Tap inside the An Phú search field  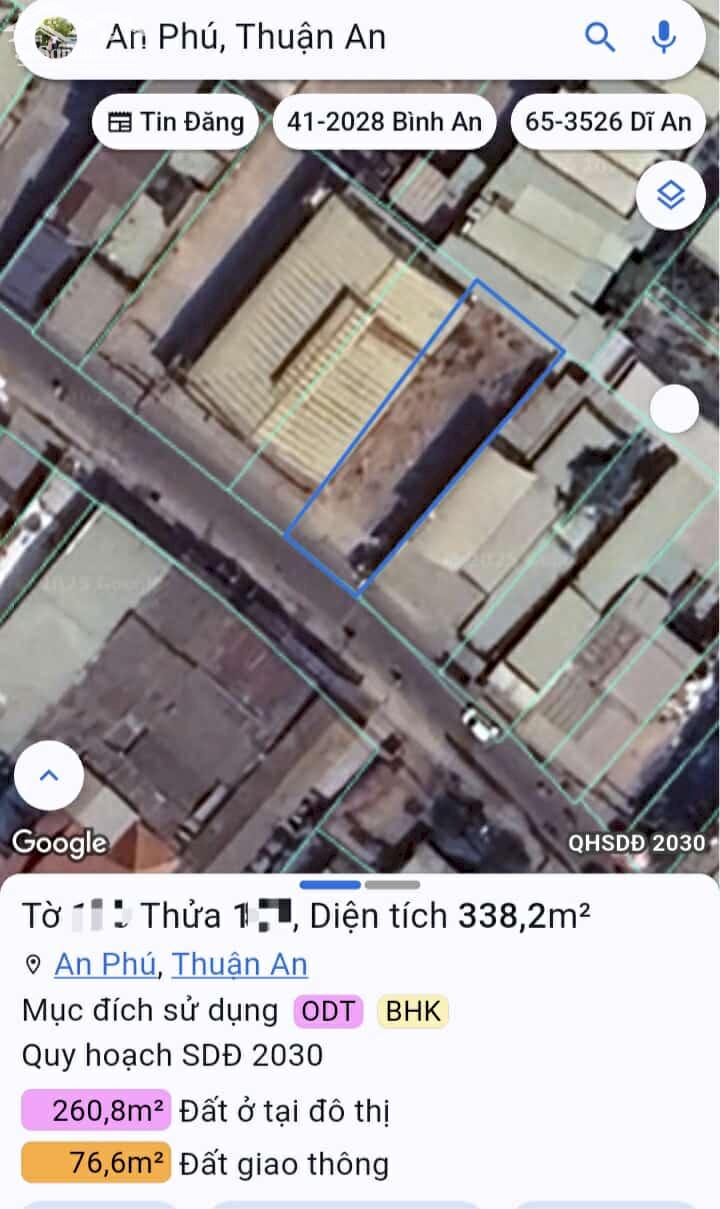(x=300, y=37)
